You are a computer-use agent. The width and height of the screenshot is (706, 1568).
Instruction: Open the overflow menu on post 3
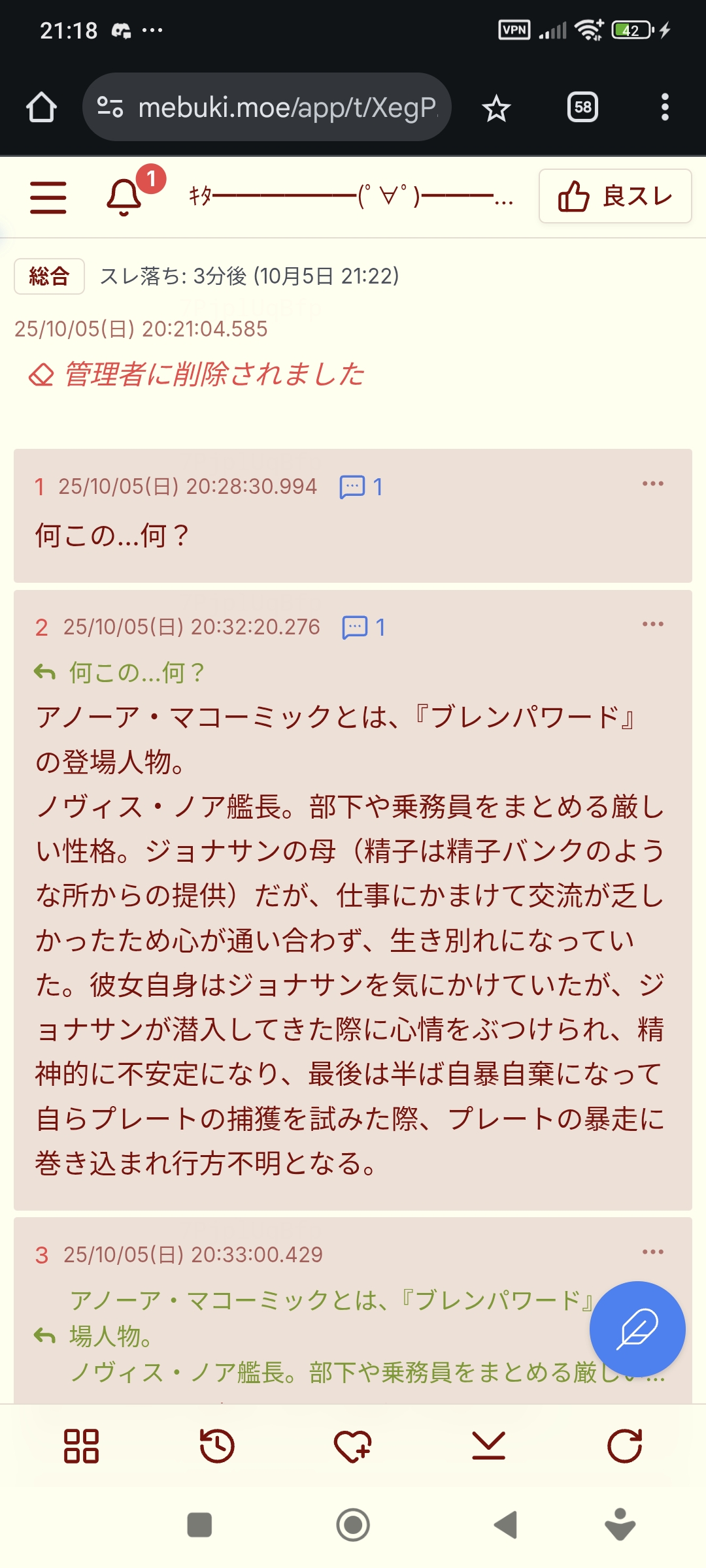pyautogui.click(x=652, y=1252)
